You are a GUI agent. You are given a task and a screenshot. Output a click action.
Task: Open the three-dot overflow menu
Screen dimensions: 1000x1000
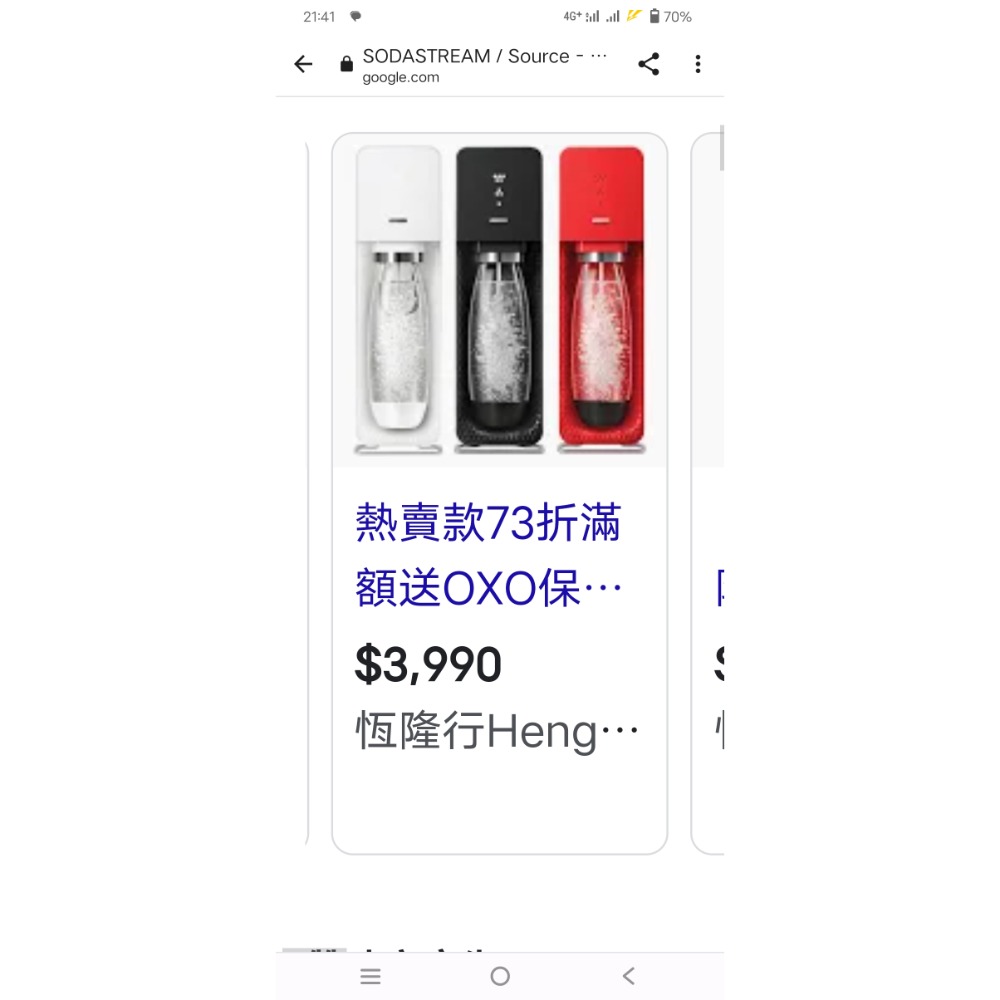[x=698, y=65]
